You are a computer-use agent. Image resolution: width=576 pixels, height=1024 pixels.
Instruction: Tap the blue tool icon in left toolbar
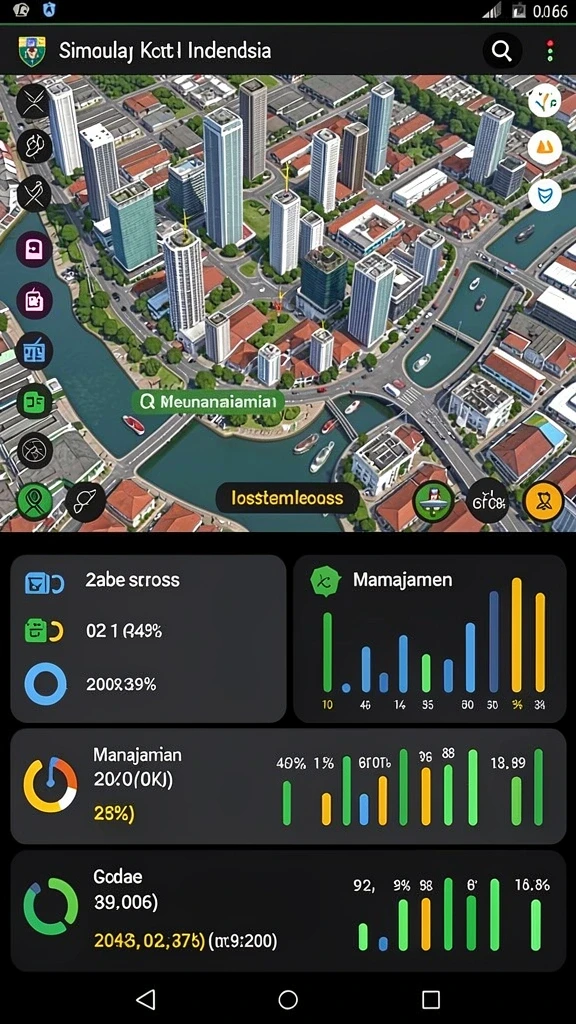35,351
